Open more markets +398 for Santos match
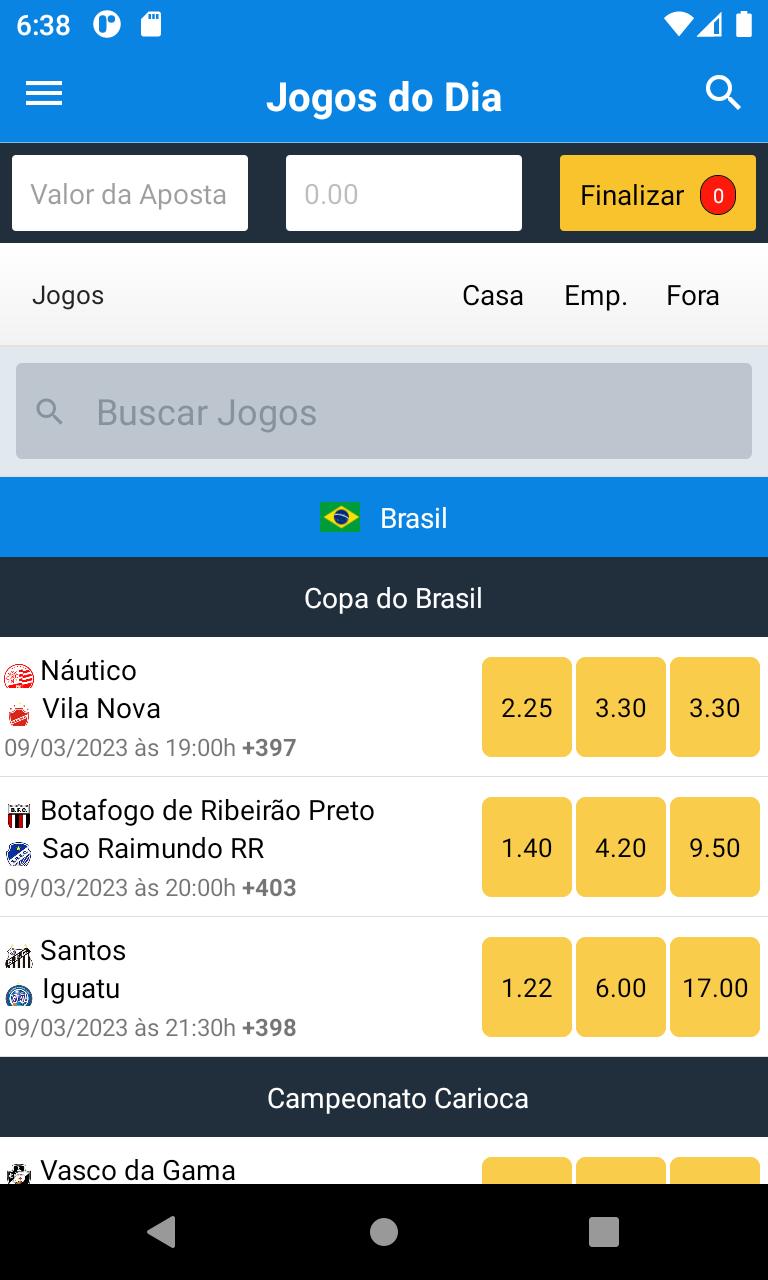768x1280 pixels. click(x=269, y=1027)
